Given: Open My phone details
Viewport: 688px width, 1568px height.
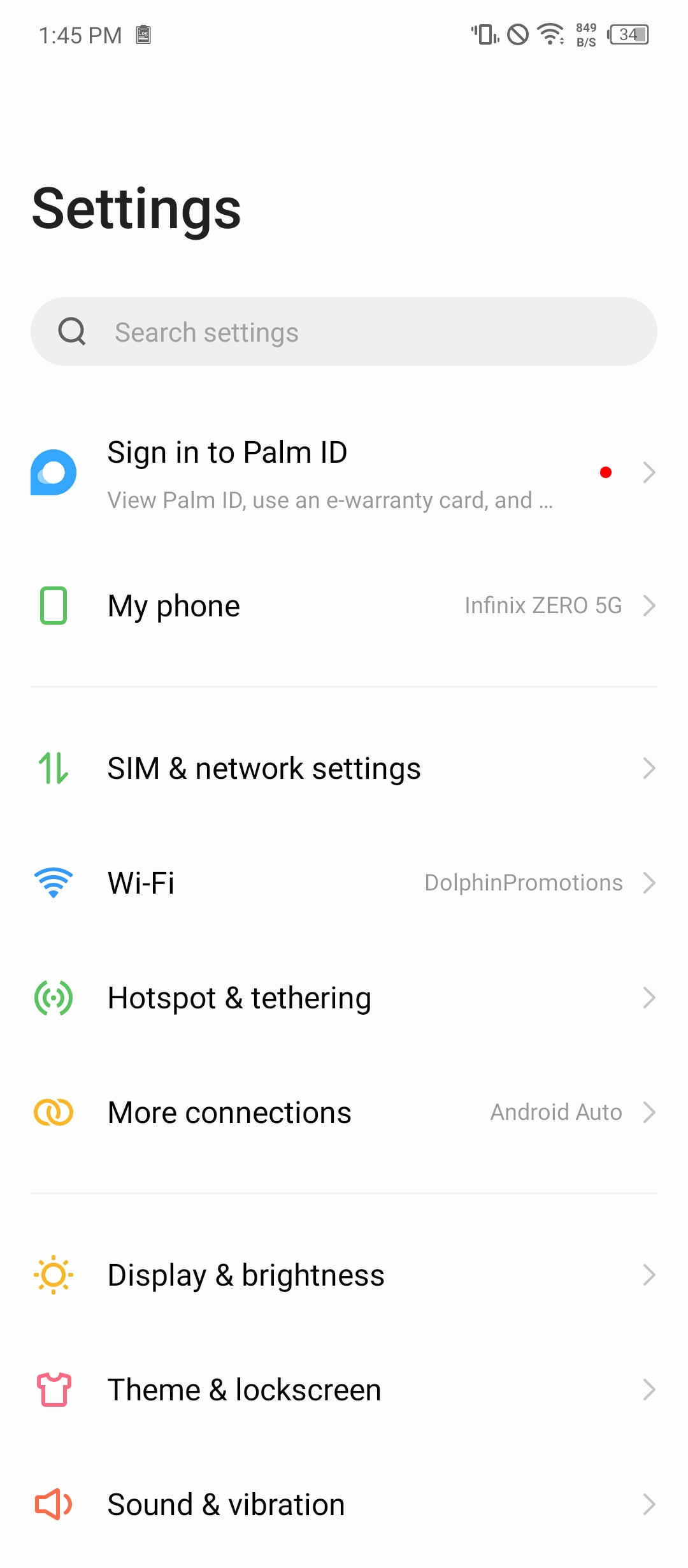Looking at the screenshot, I should click(344, 606).
